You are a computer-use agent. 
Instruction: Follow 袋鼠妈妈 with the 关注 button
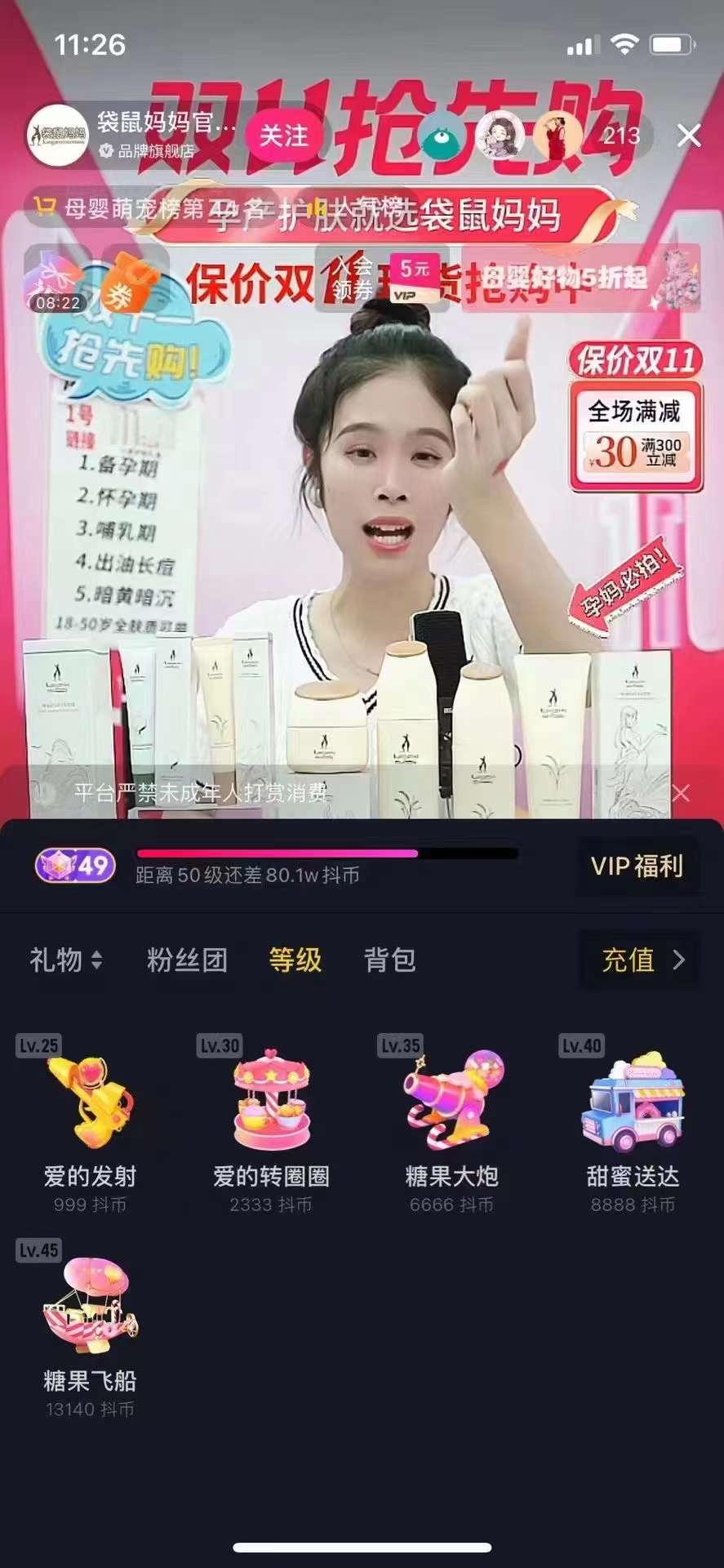pyautogui.click(x=283, y=136)
